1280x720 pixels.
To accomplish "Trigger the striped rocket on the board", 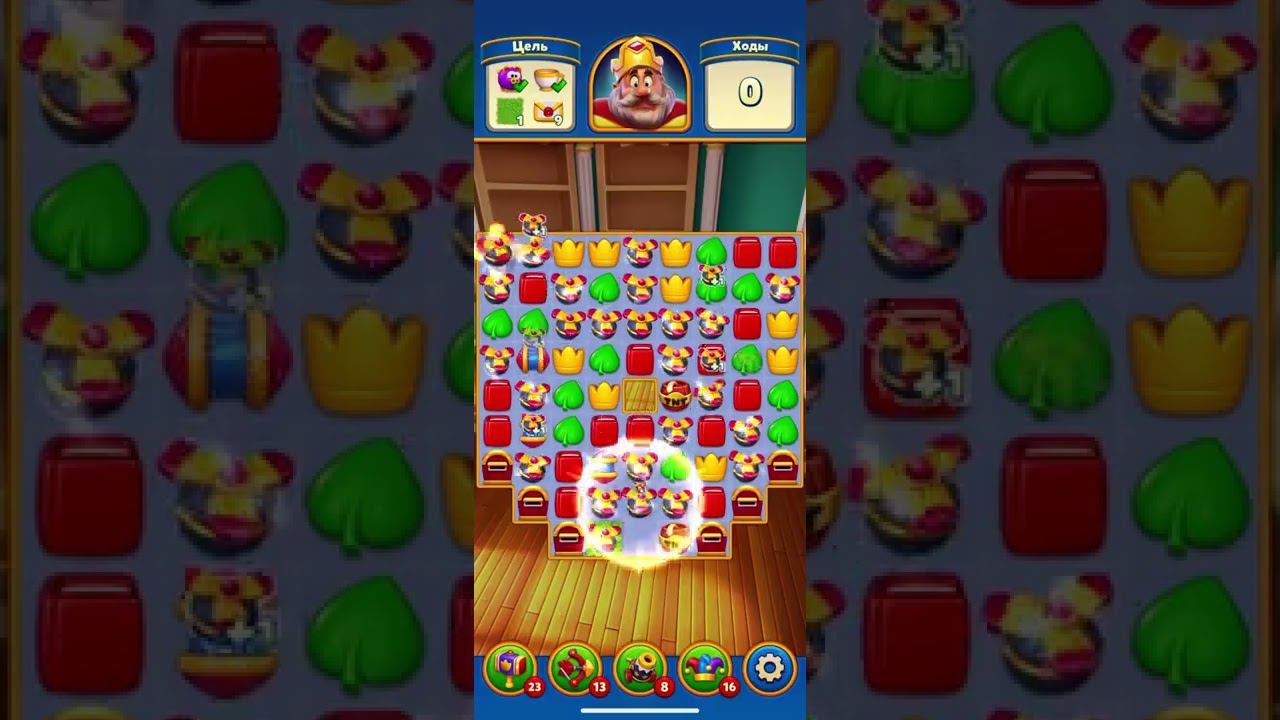I will 532,359.
